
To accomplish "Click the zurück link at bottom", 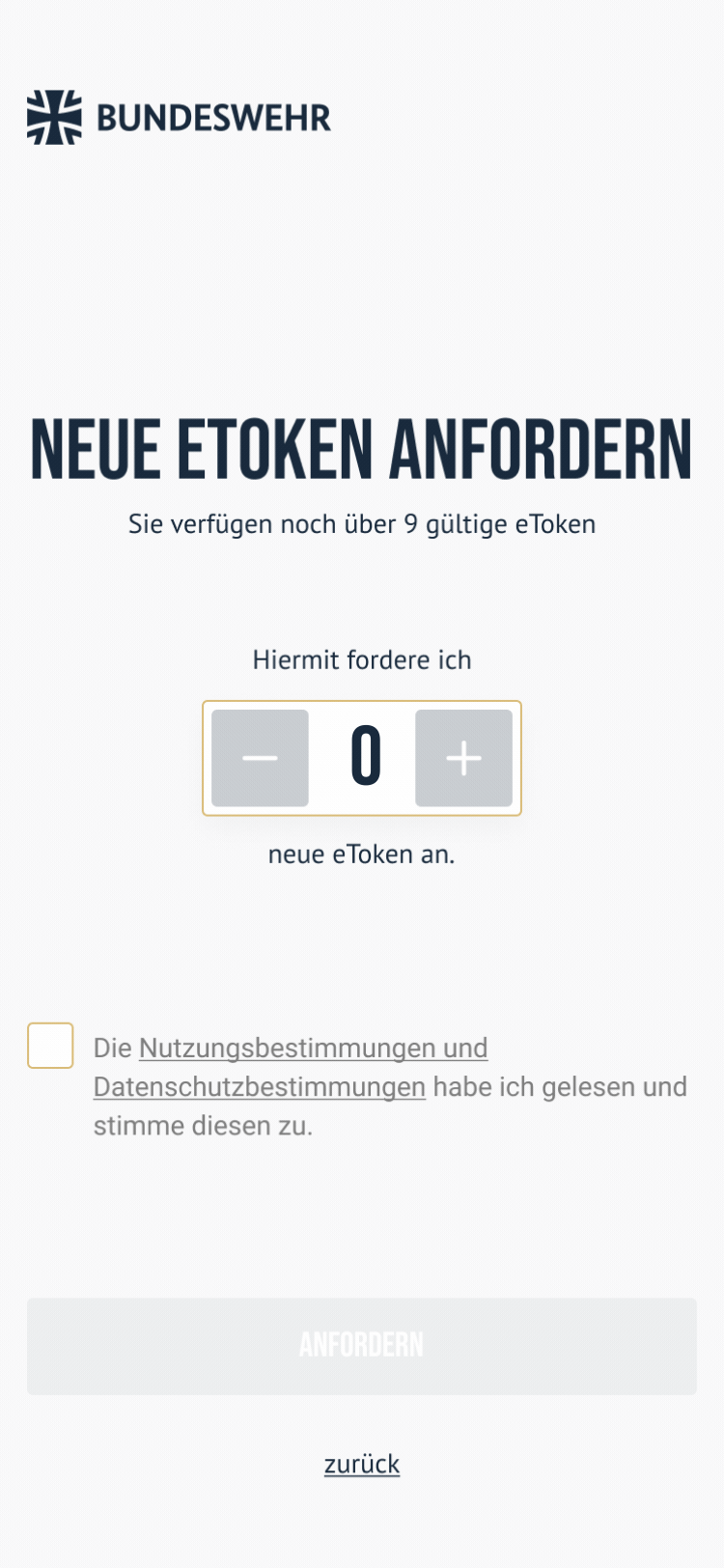I will click(x=361, y=1464).
